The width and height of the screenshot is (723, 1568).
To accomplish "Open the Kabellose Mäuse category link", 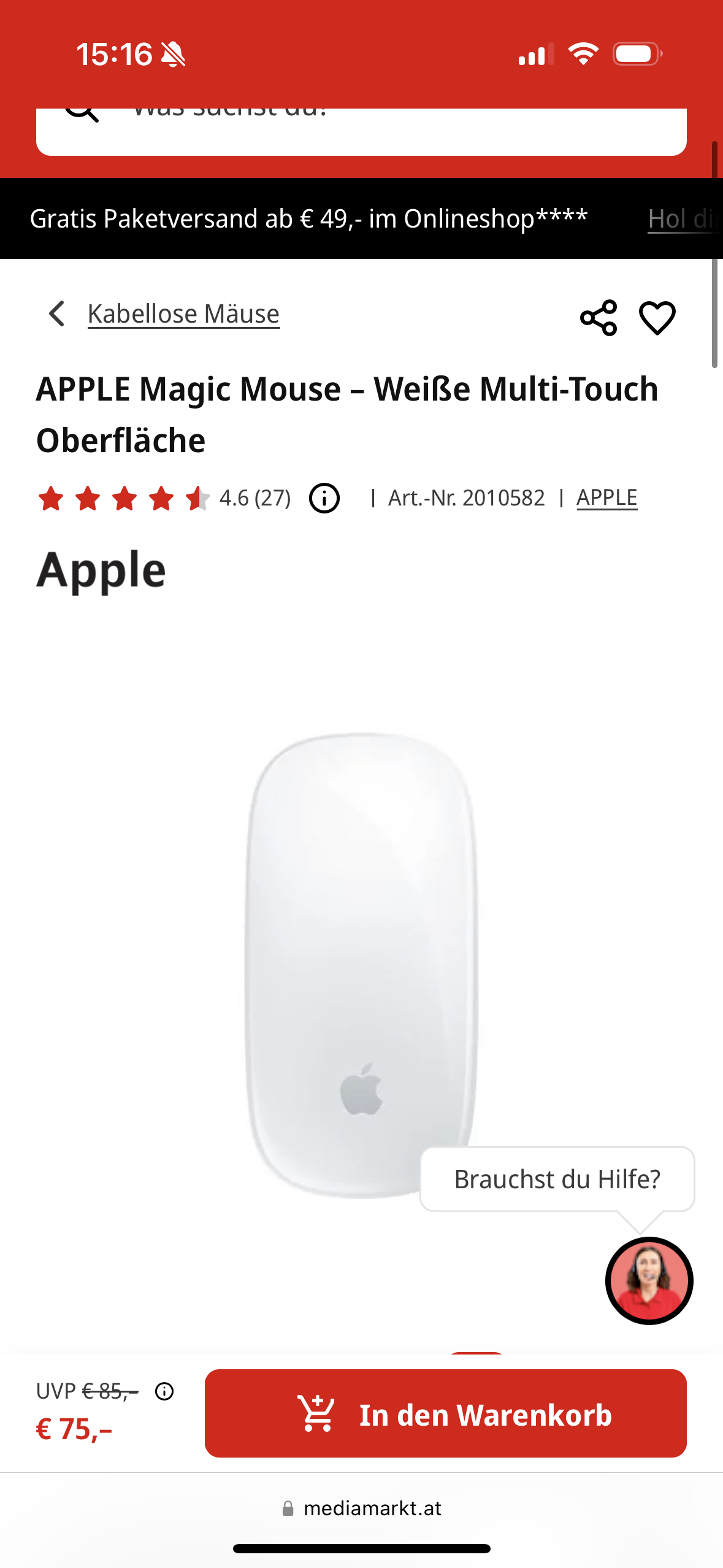I will pyautogui.click(x=183, y=314).
